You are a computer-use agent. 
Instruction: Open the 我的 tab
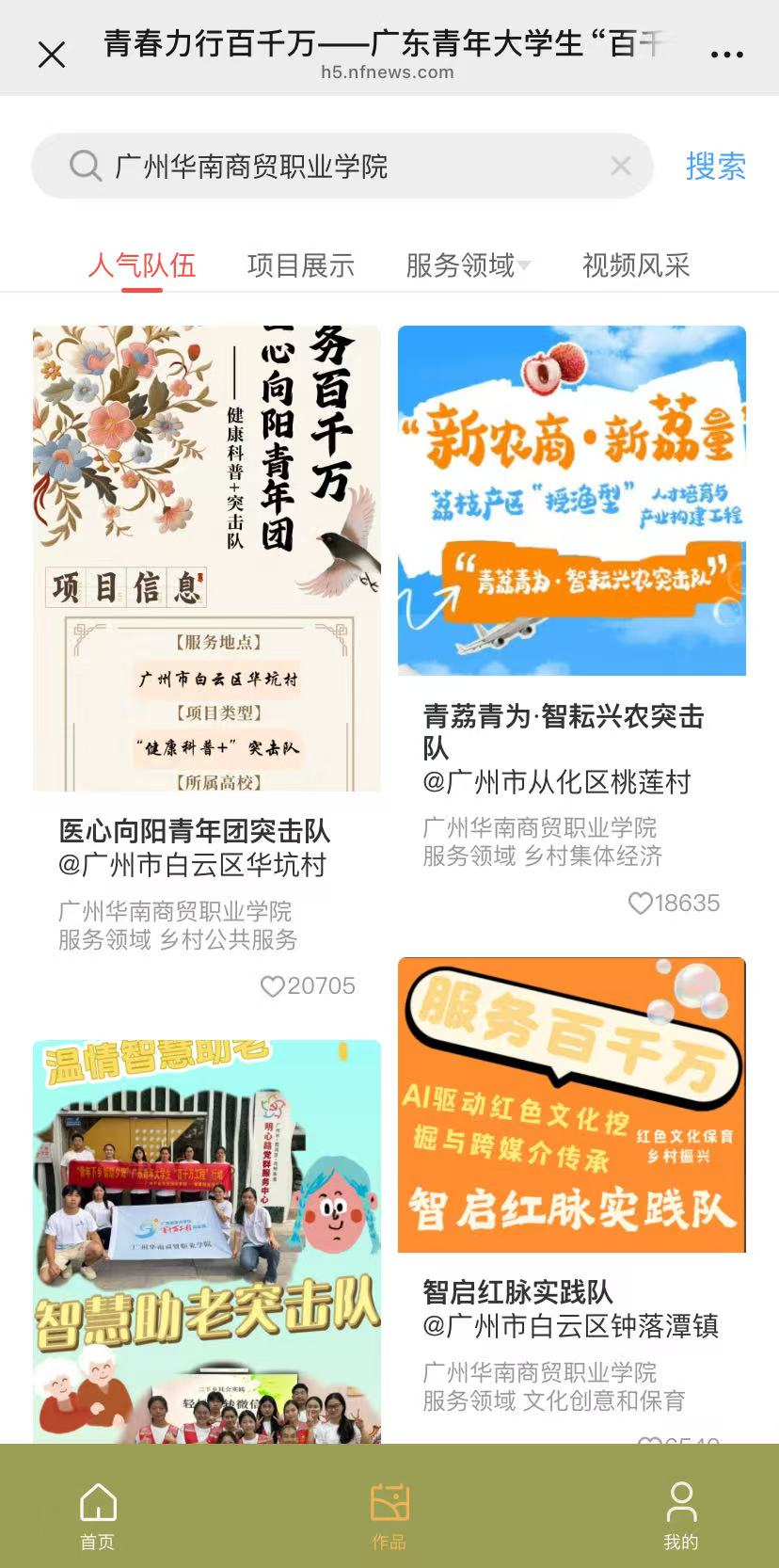pyautogui.click(x=680, y=1515)
